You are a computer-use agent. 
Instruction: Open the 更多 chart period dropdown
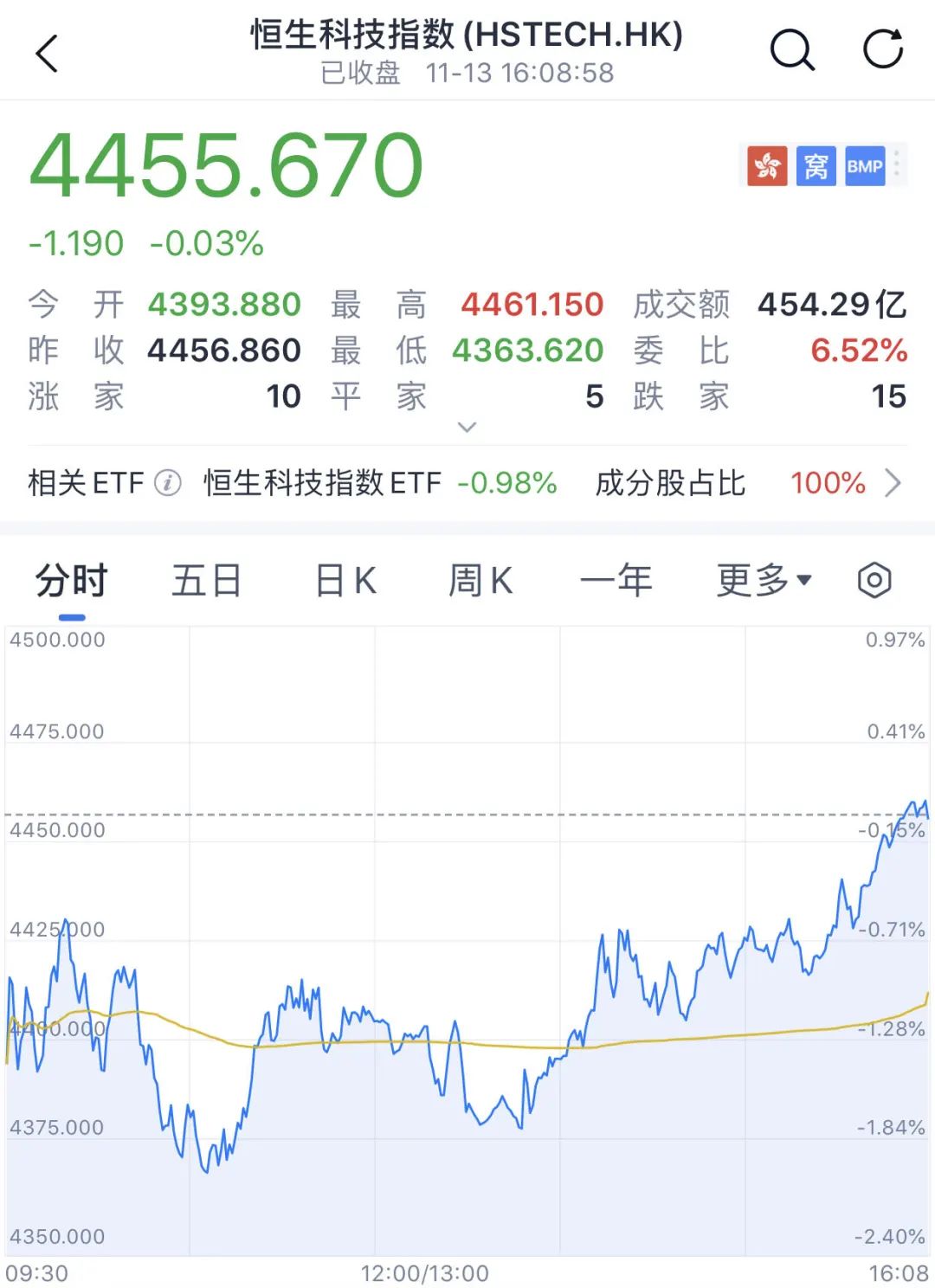(x=764, y=581)
